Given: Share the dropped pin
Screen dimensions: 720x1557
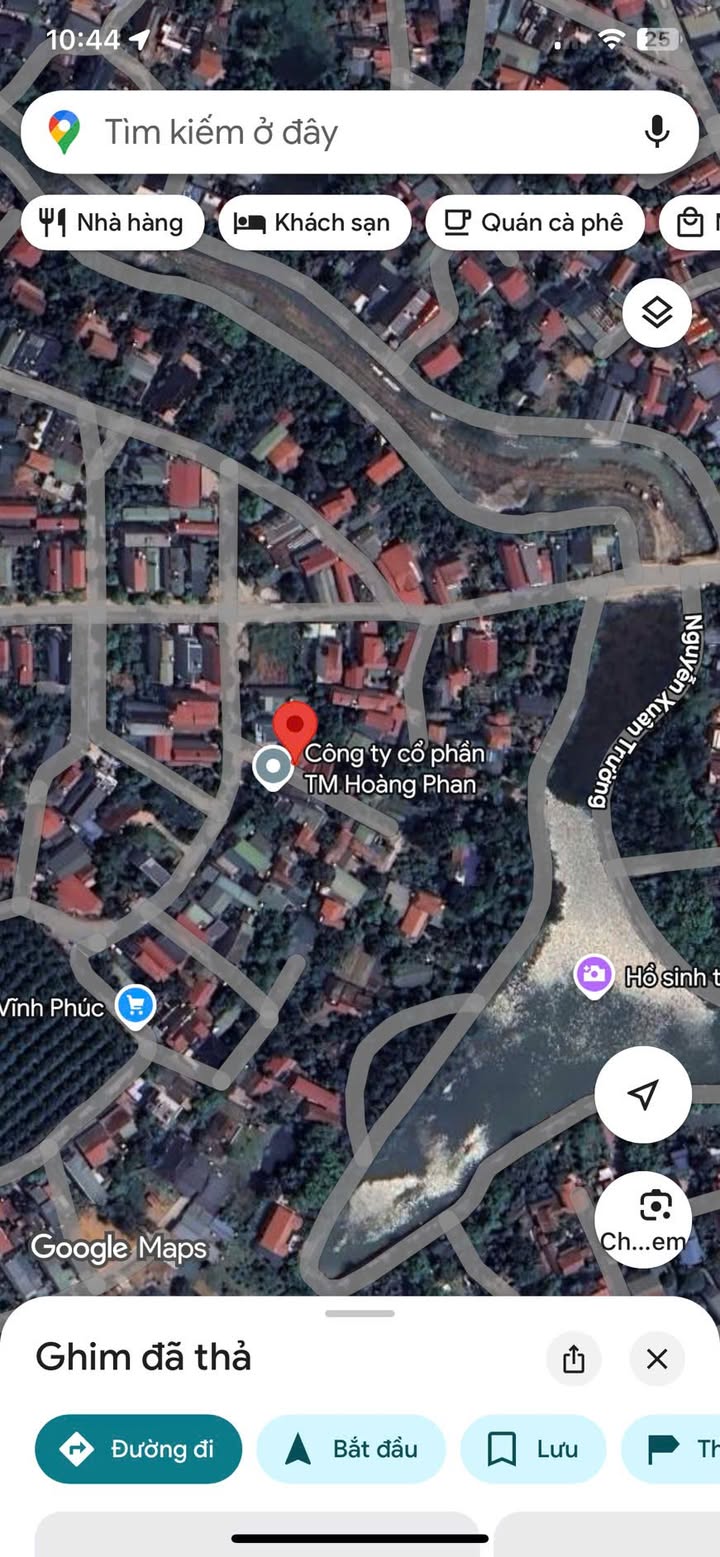Looking at the screenshot, I should pos(574,1358).
